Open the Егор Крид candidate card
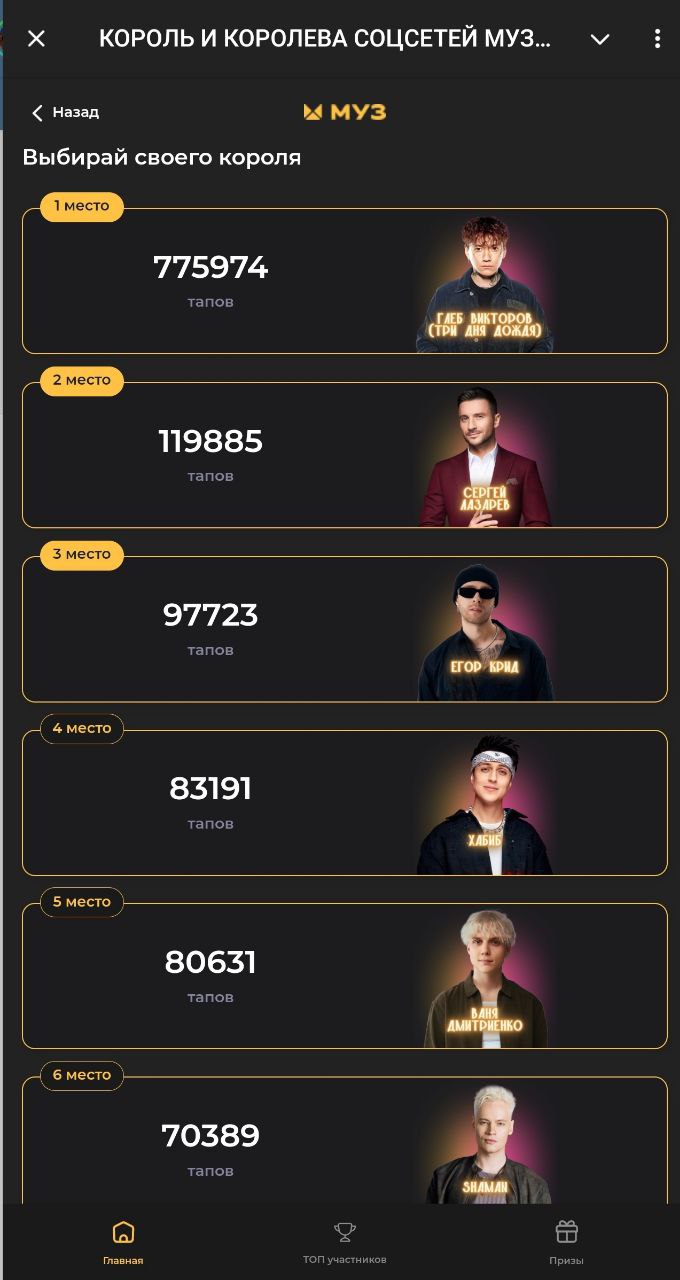This screenshot has height=1280, width=680. pyautogui.click(x=345, y=629)
